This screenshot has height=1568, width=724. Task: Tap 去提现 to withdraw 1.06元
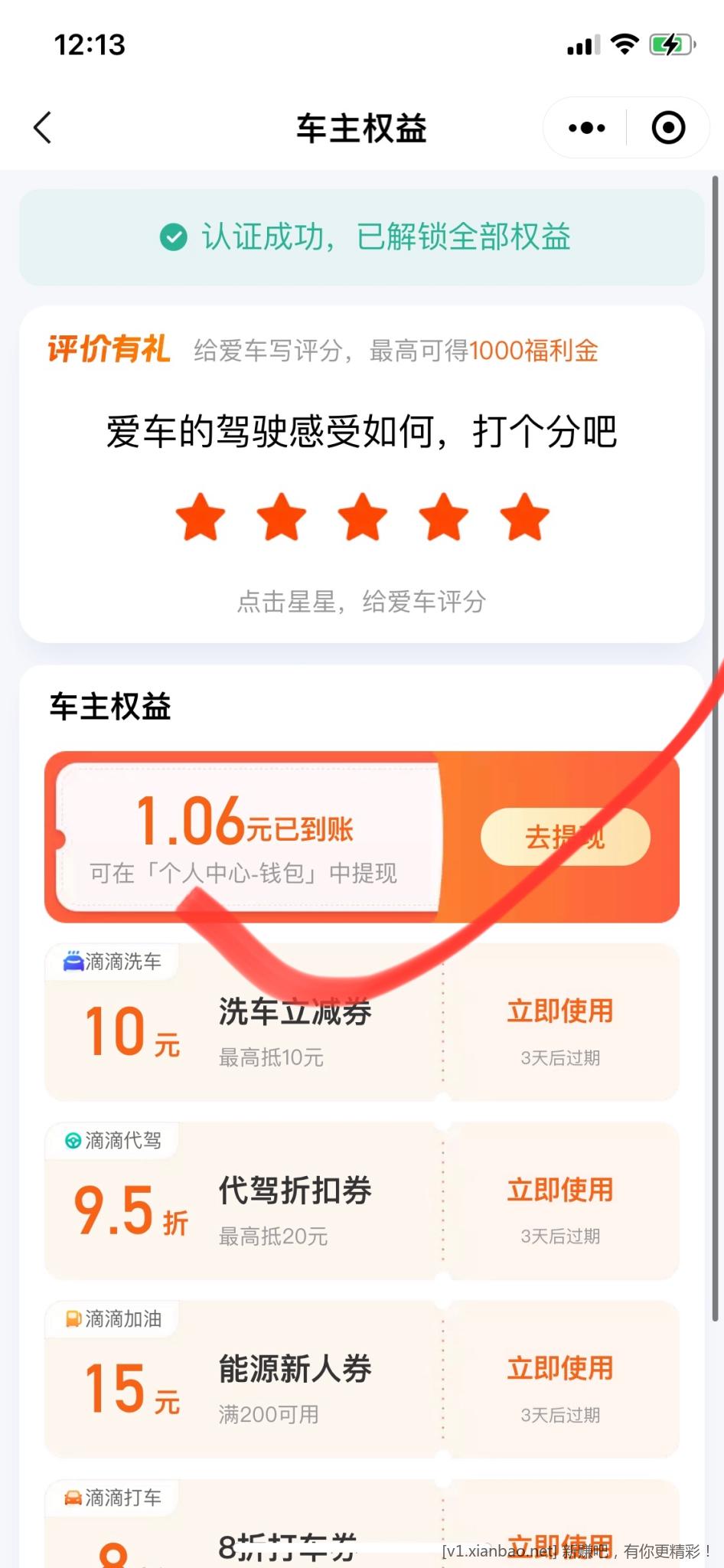pyautogui.click(x=565, y=837)
